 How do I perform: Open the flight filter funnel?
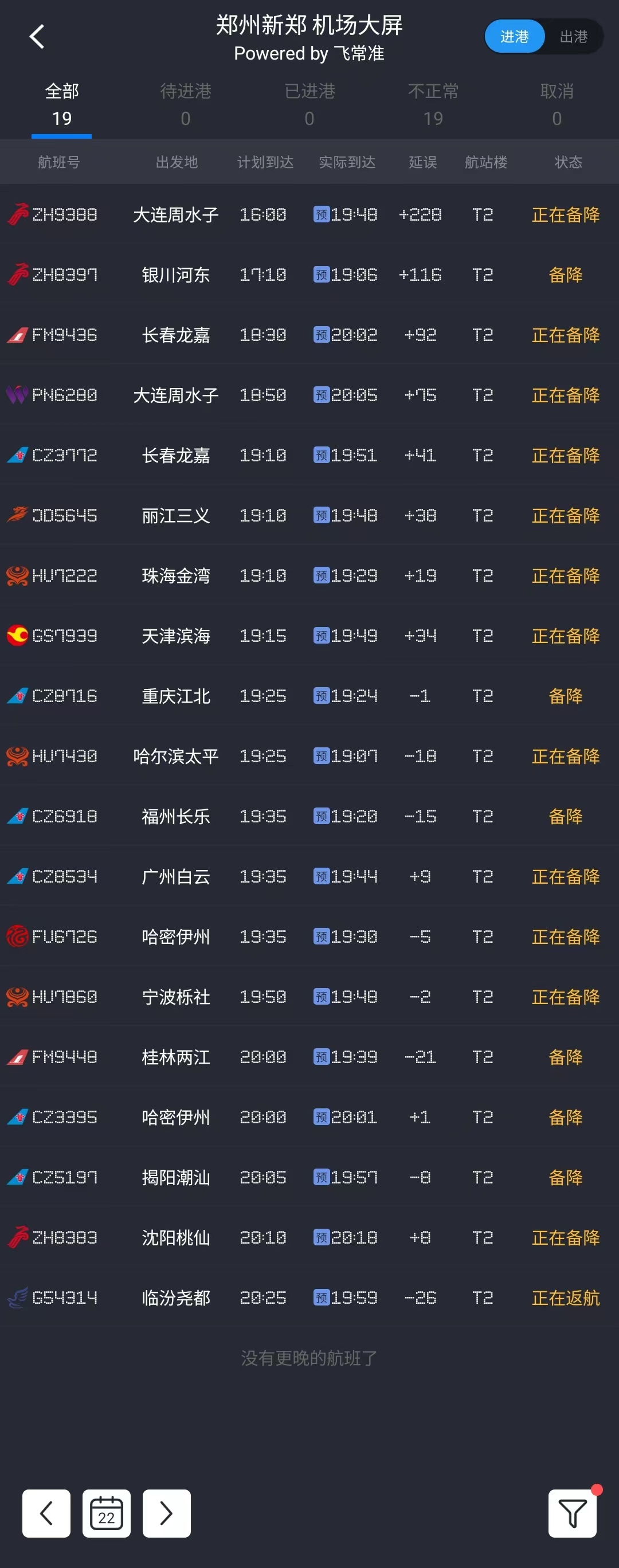pyautogui.click(x=572, y=1513)
